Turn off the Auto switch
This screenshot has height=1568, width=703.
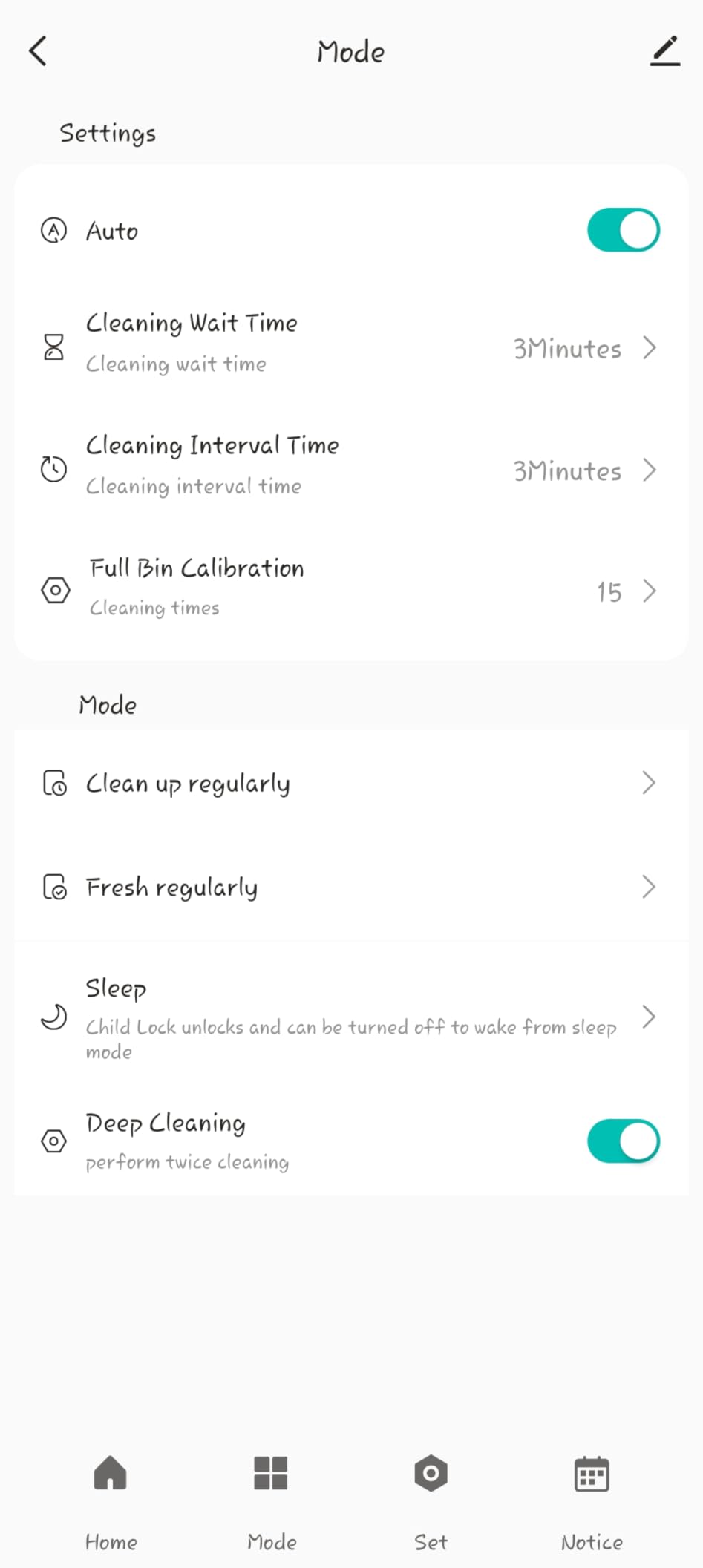(623, 230)
